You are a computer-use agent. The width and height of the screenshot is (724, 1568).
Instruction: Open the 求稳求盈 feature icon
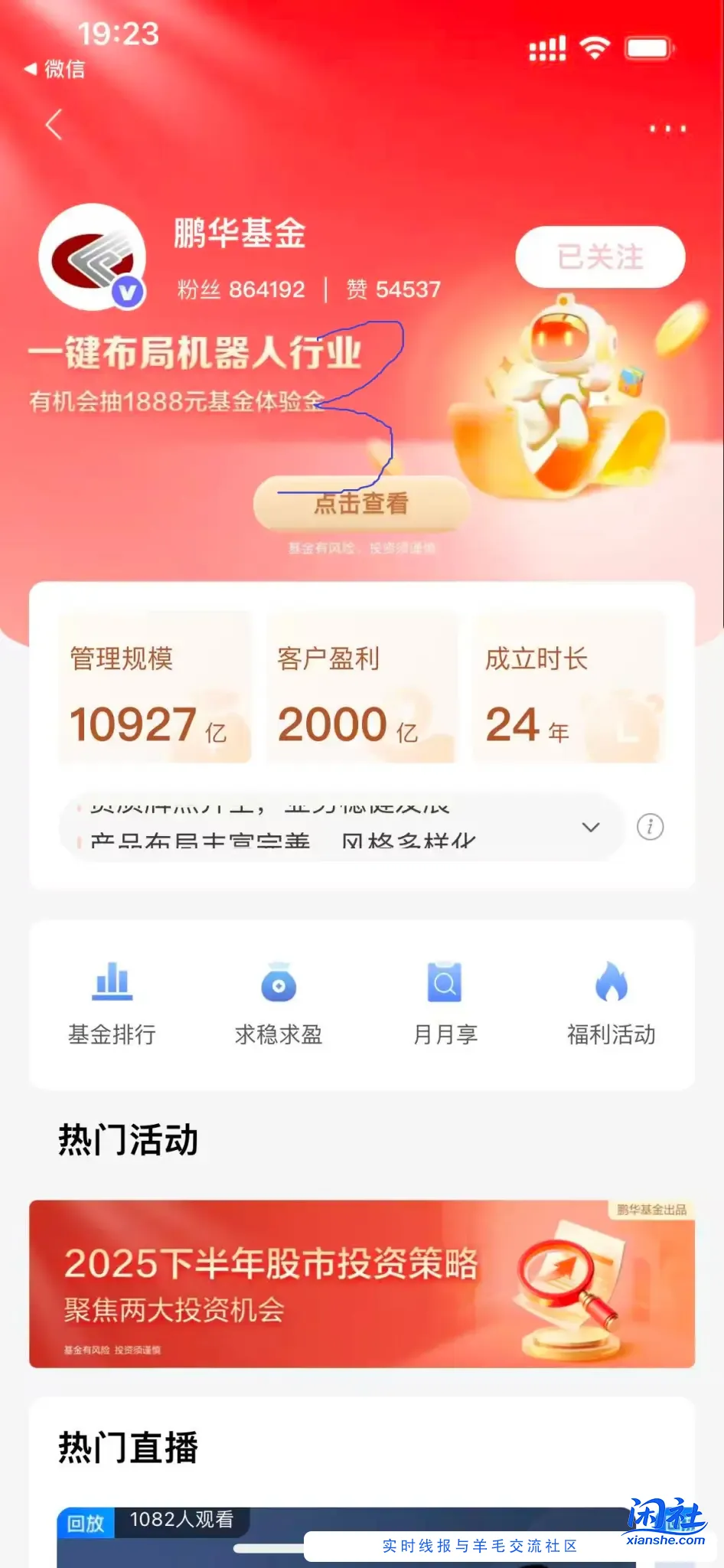pyautogui.click(x=279, y=982)
